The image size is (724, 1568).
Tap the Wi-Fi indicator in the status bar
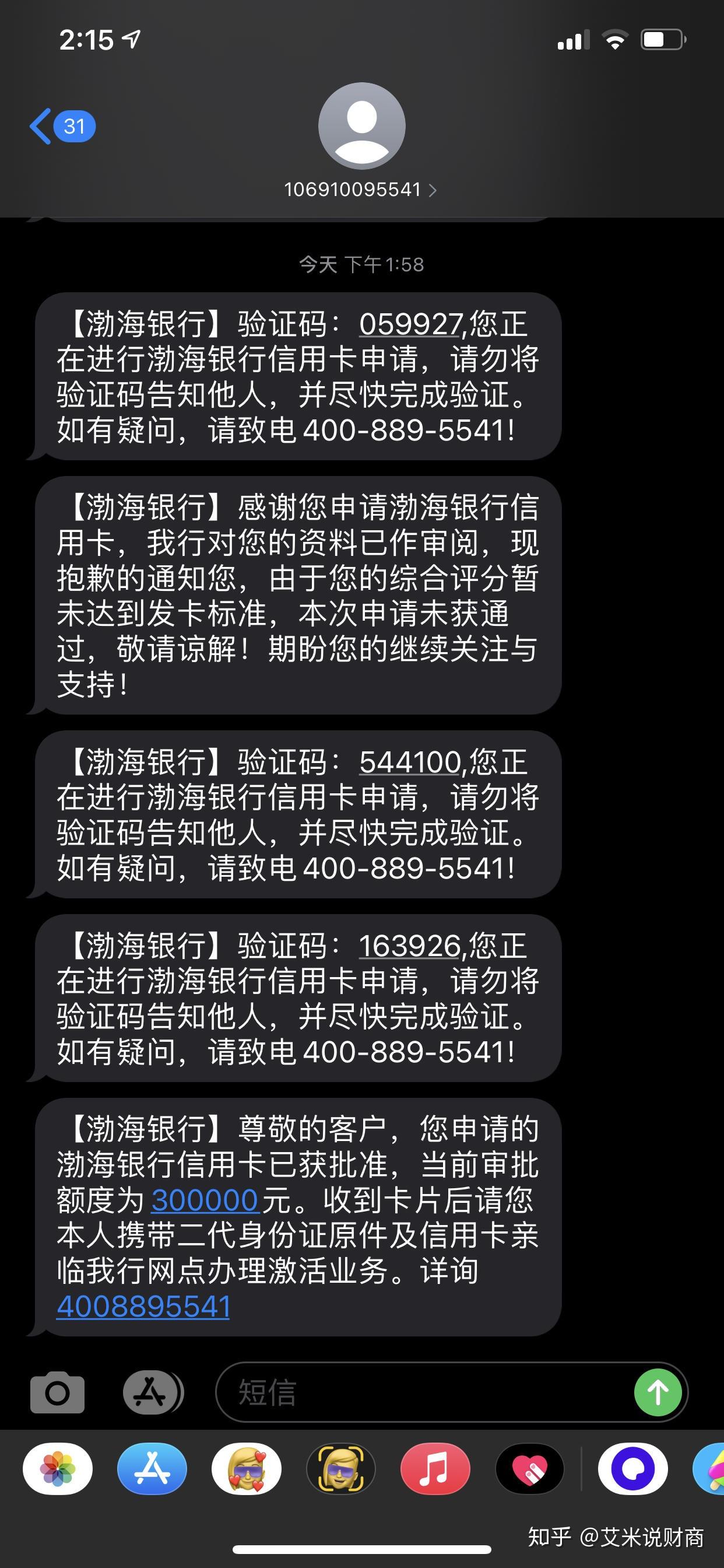click(x=616, y=40)
